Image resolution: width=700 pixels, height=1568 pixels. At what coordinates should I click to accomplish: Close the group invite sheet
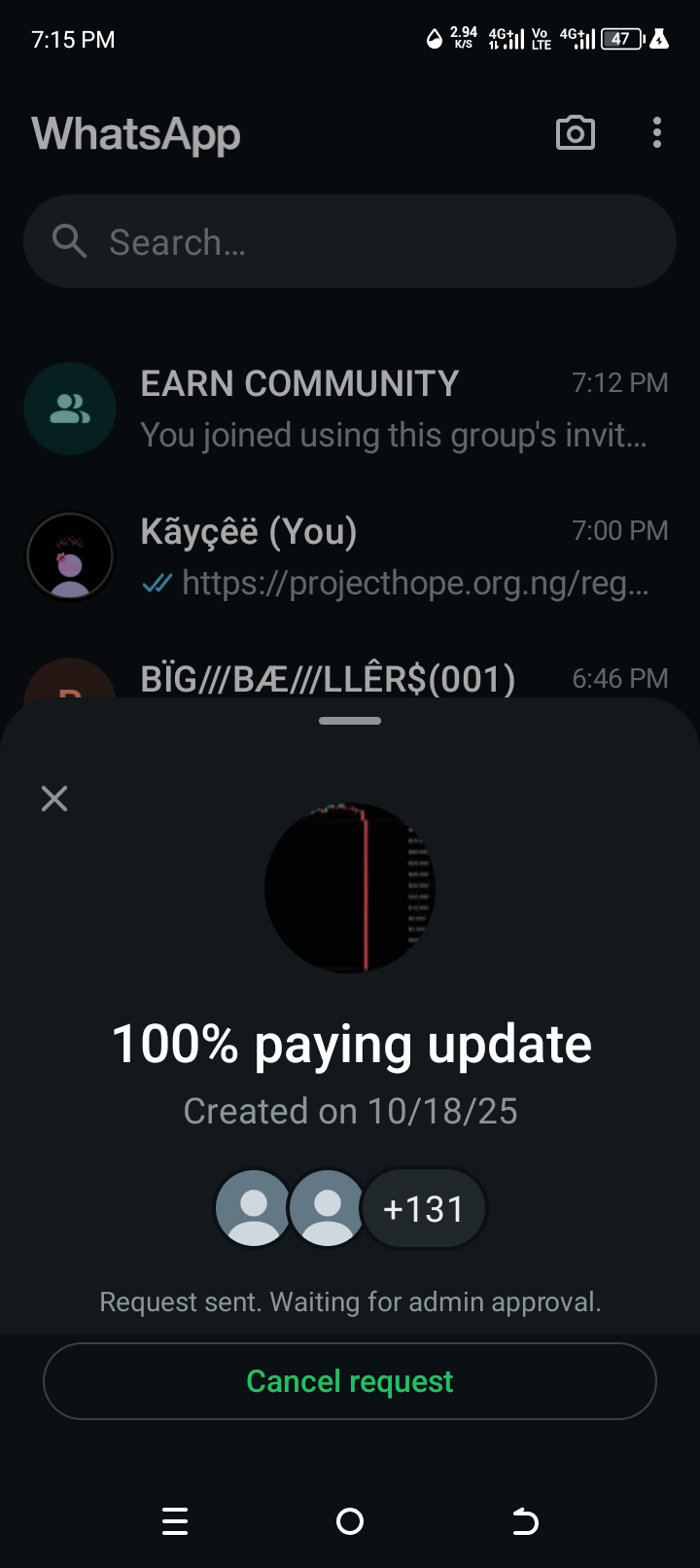tap(54, 799)
